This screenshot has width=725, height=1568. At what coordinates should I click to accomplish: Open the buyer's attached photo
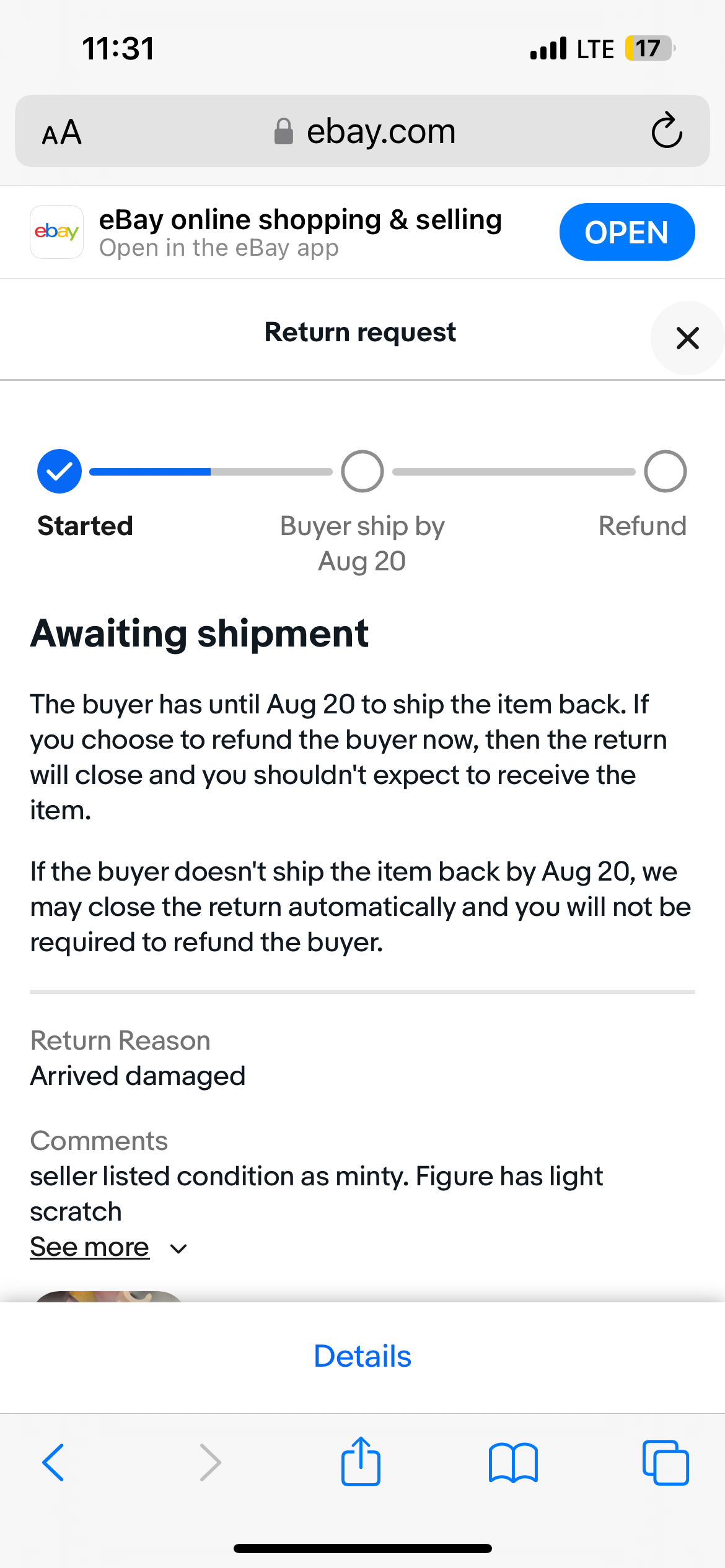[108, 1296]
